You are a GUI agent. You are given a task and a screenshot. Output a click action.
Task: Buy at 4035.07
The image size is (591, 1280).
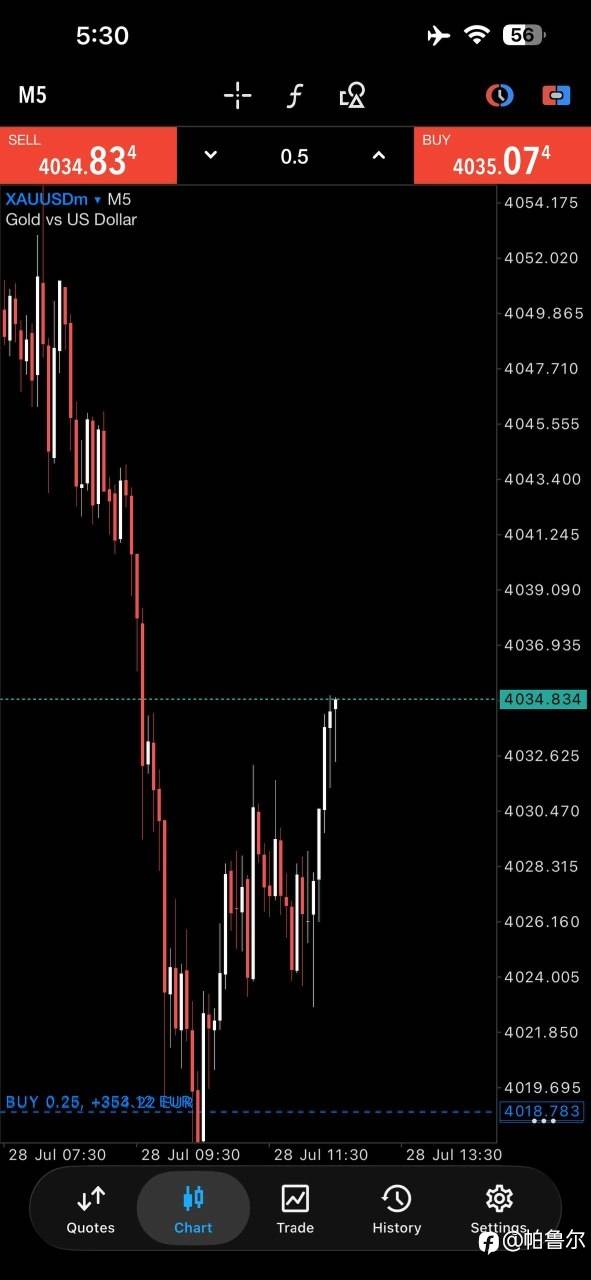(502, 156)
